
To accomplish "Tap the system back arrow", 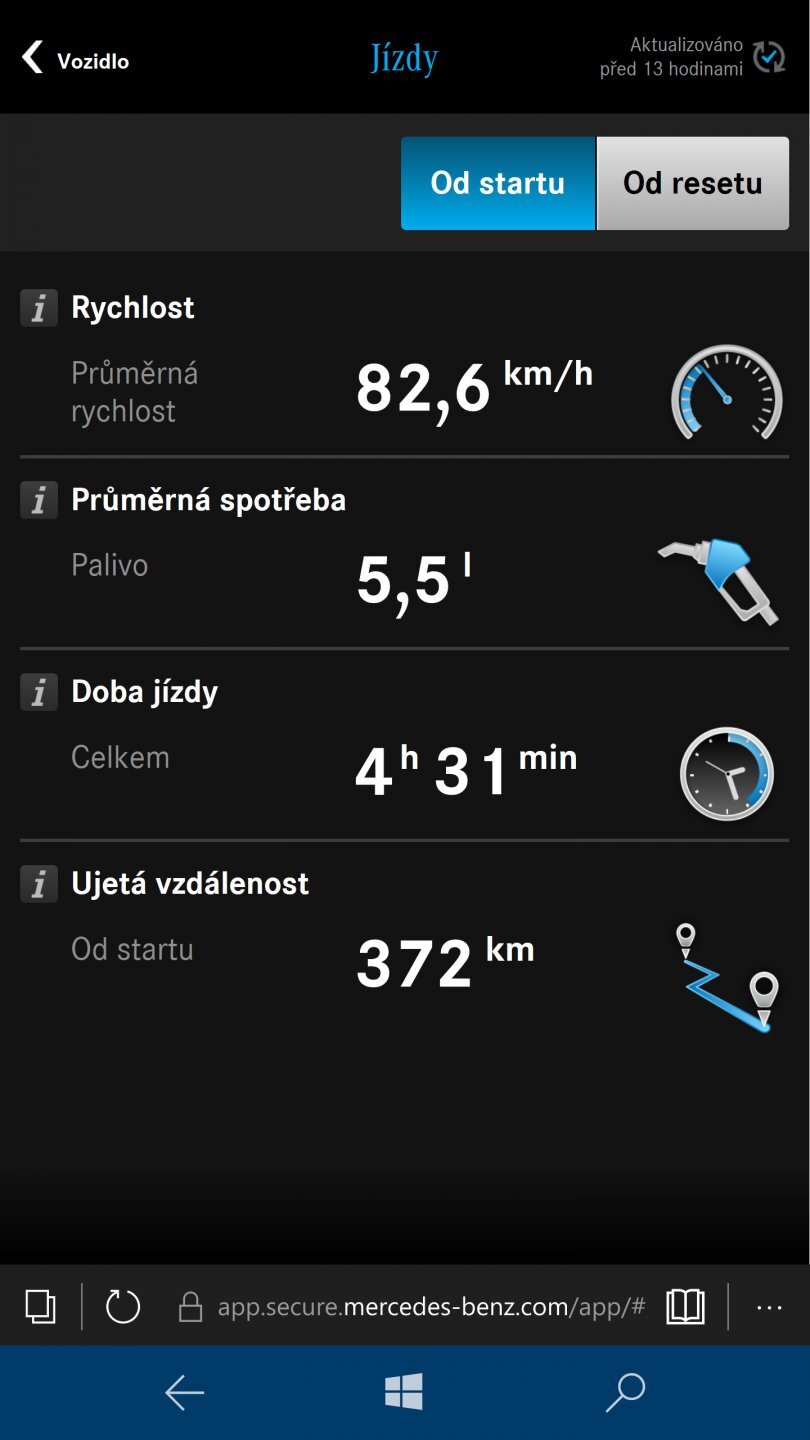I will point(184,1392).
